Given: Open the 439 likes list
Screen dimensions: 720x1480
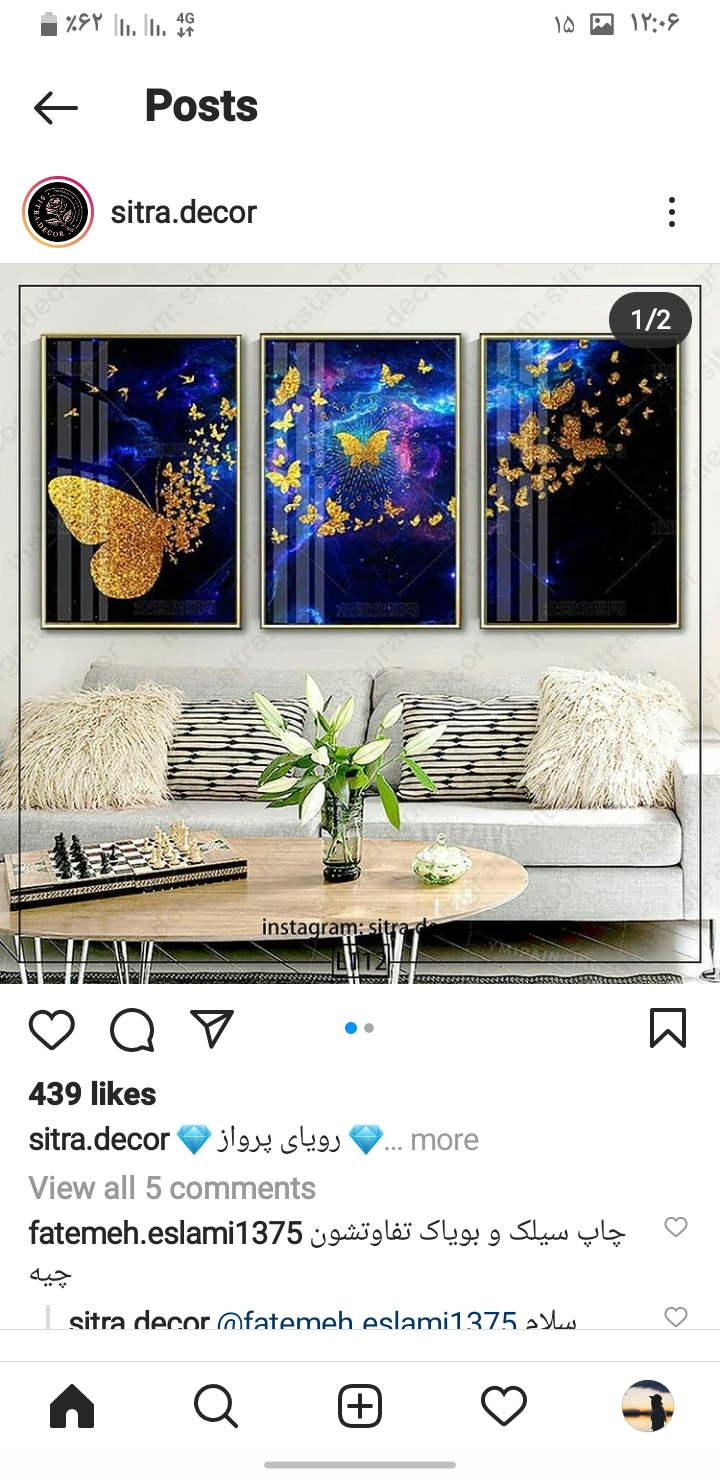Looking at the screenshot, I should (x=93, y=1094).
